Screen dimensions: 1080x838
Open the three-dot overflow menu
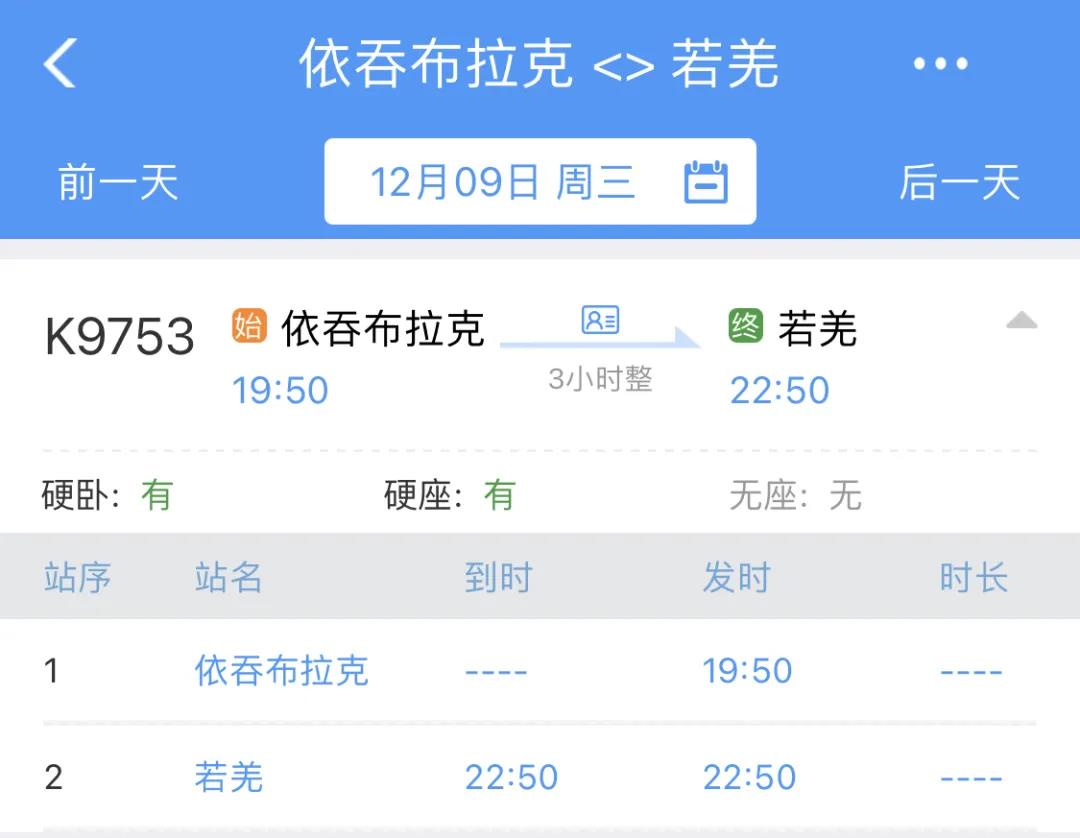[940, 65]
